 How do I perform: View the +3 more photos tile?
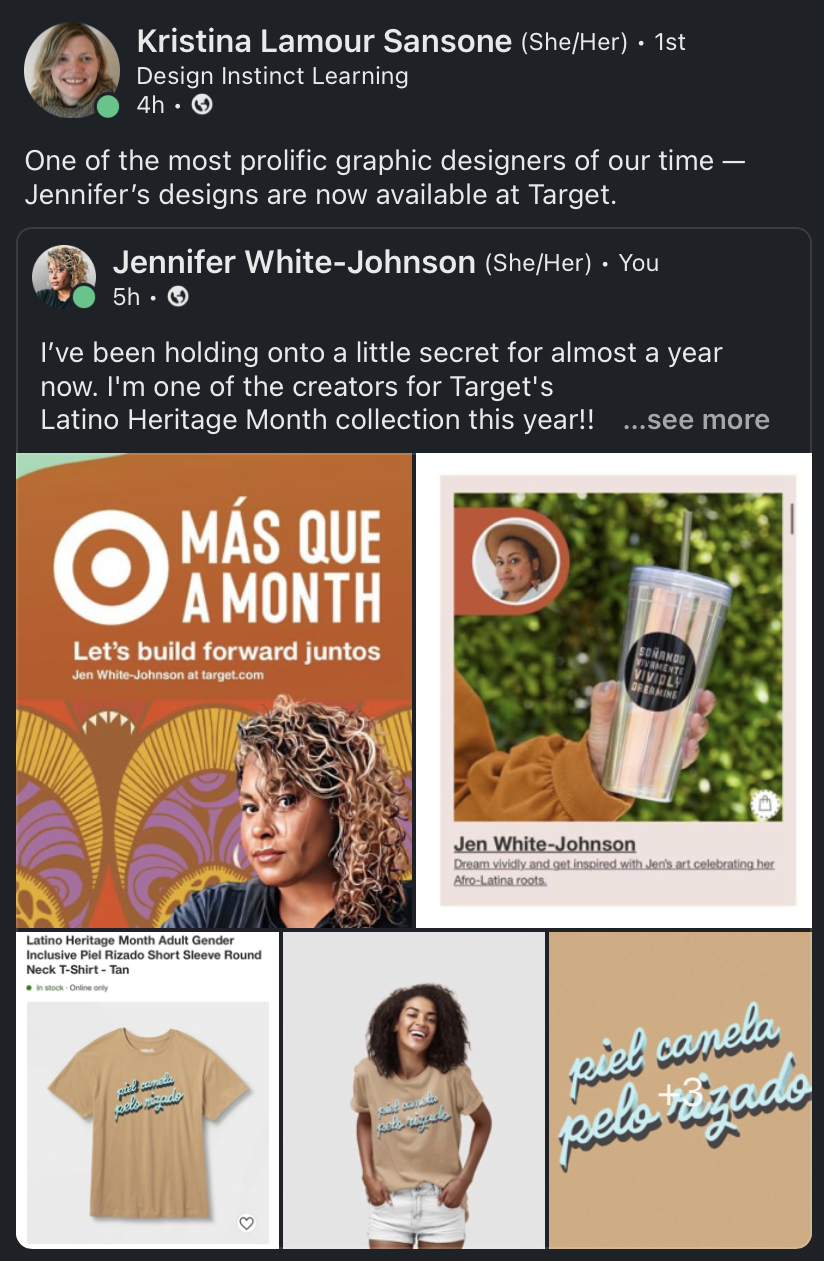(x=680, y=1090)
